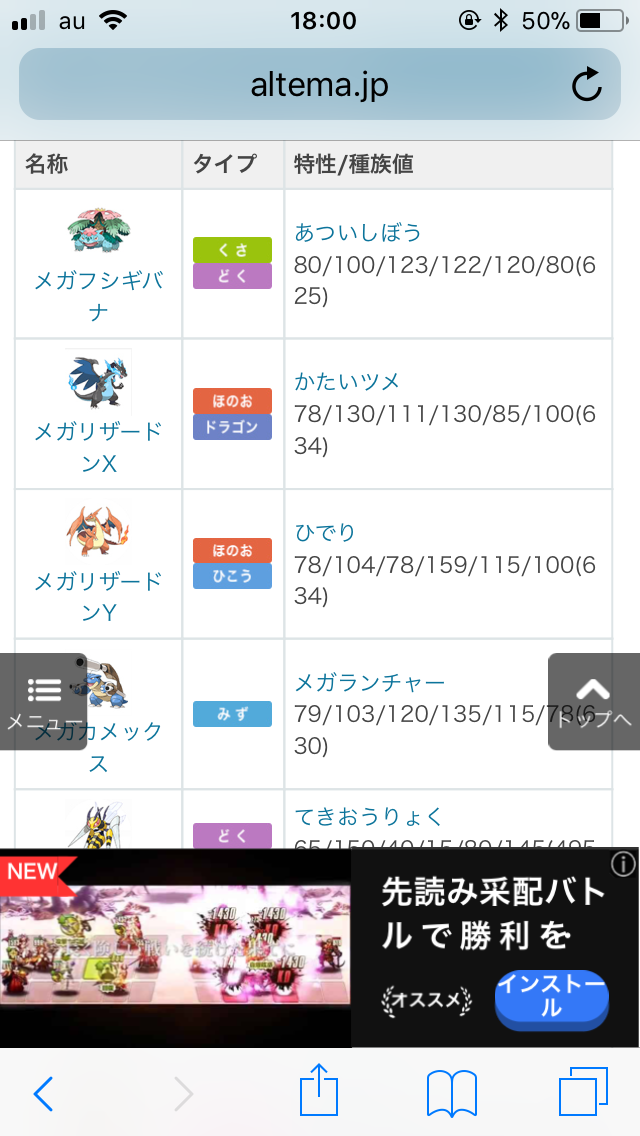Jump to top with トップへ button
Screen dimensions: 640x1136
tap(594, 701)
